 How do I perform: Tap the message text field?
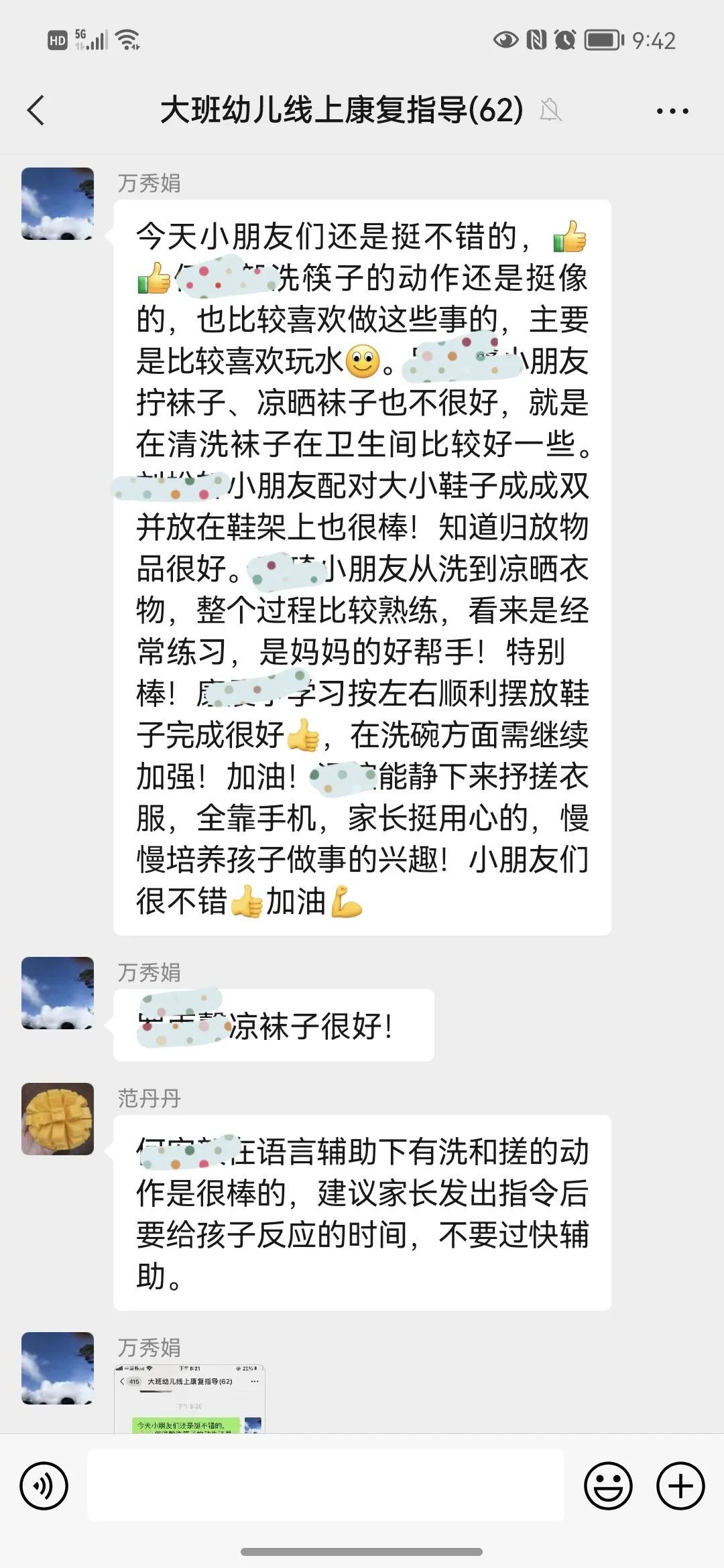pos(326,1485)
